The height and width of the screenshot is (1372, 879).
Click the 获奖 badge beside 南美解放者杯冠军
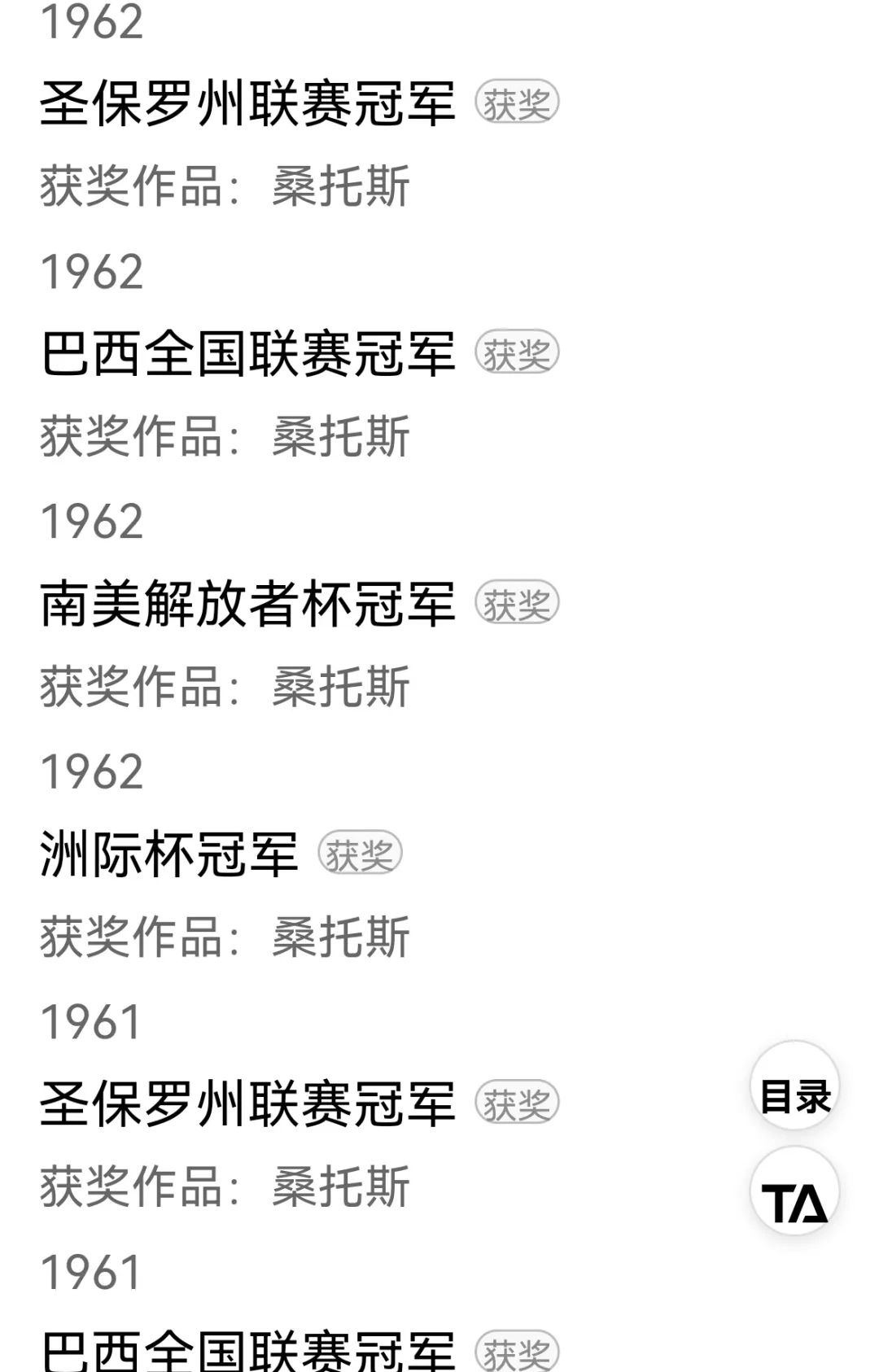[x=518, y=604]
